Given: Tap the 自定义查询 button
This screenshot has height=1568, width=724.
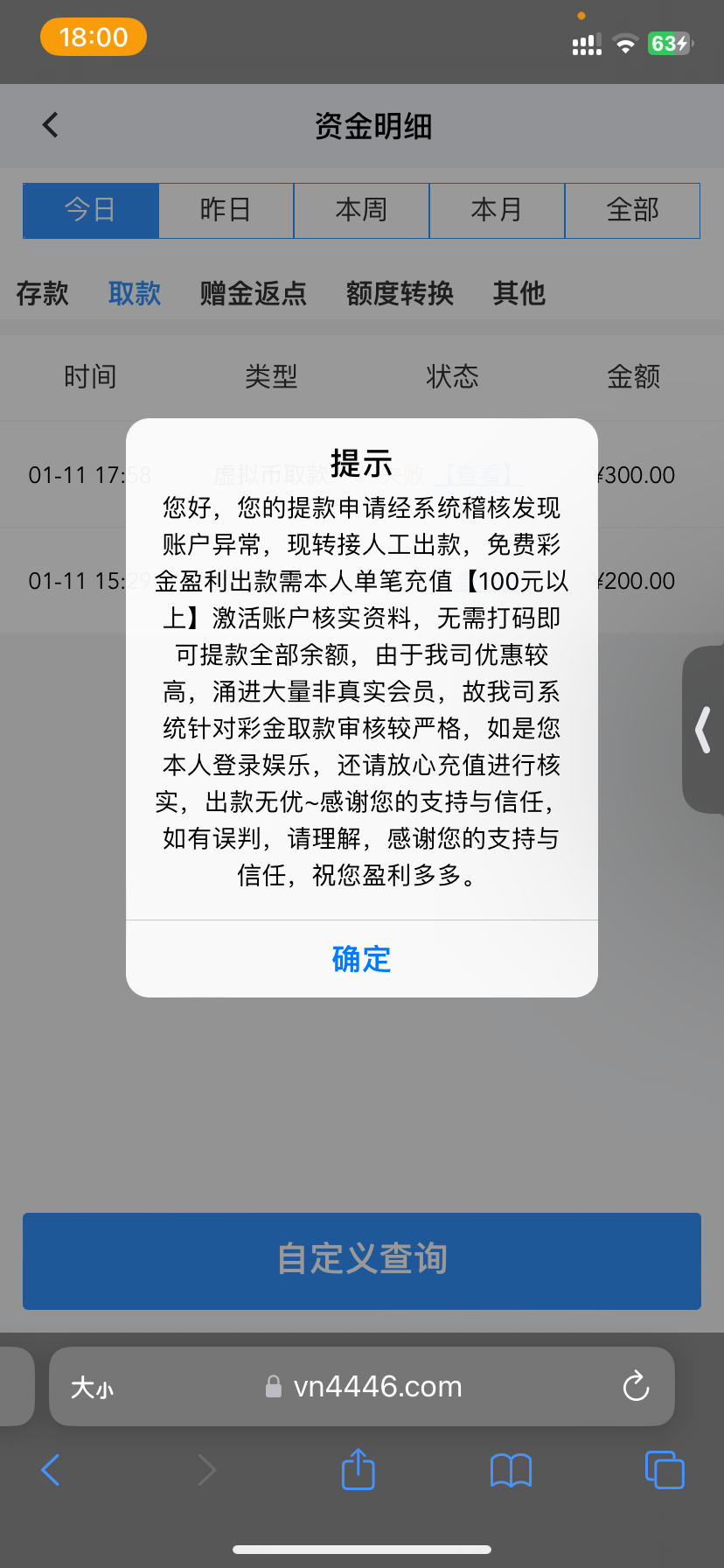Looking at the screenshot, I should click(x=361, y=1261).
